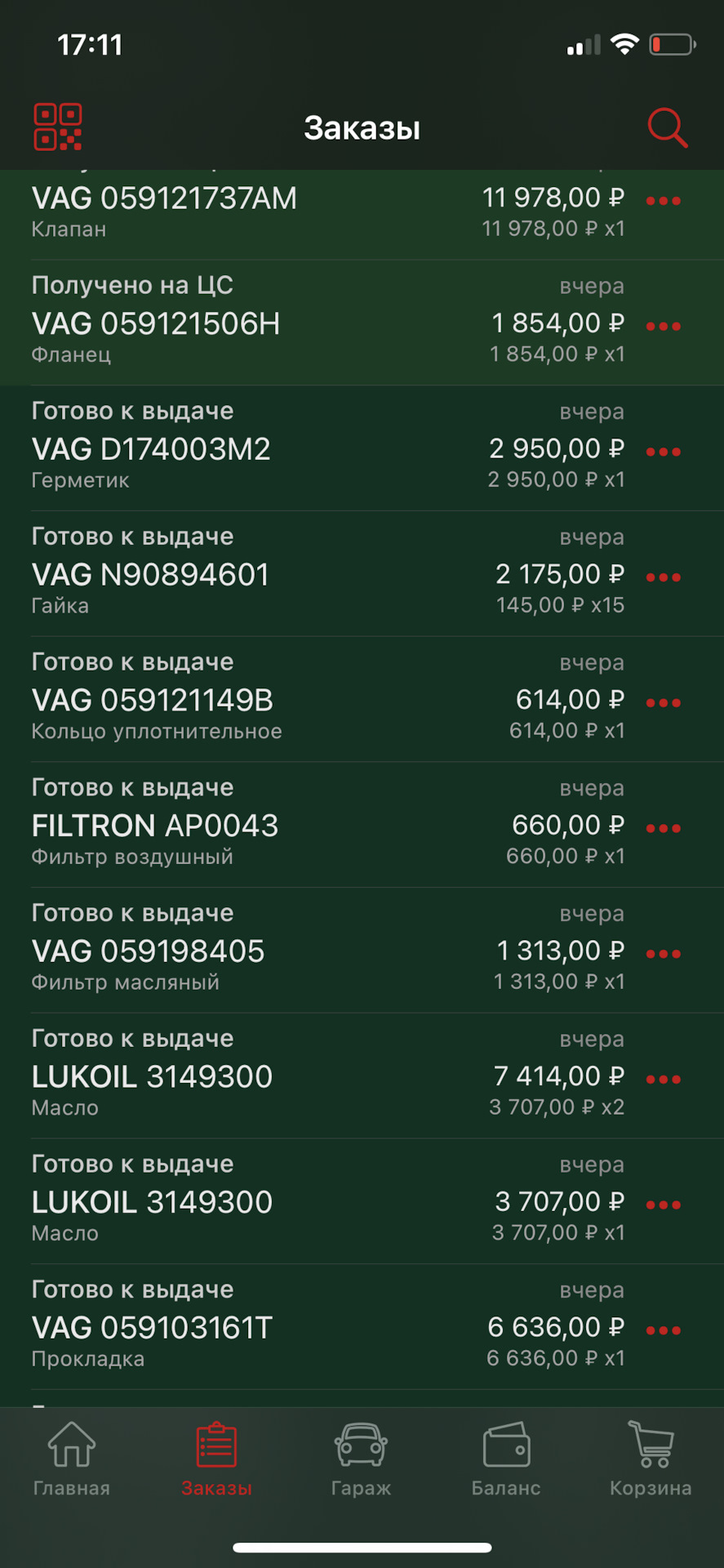
Task: Open the FILTRON AP0043 air filter order
Action: tap(362, 826)
